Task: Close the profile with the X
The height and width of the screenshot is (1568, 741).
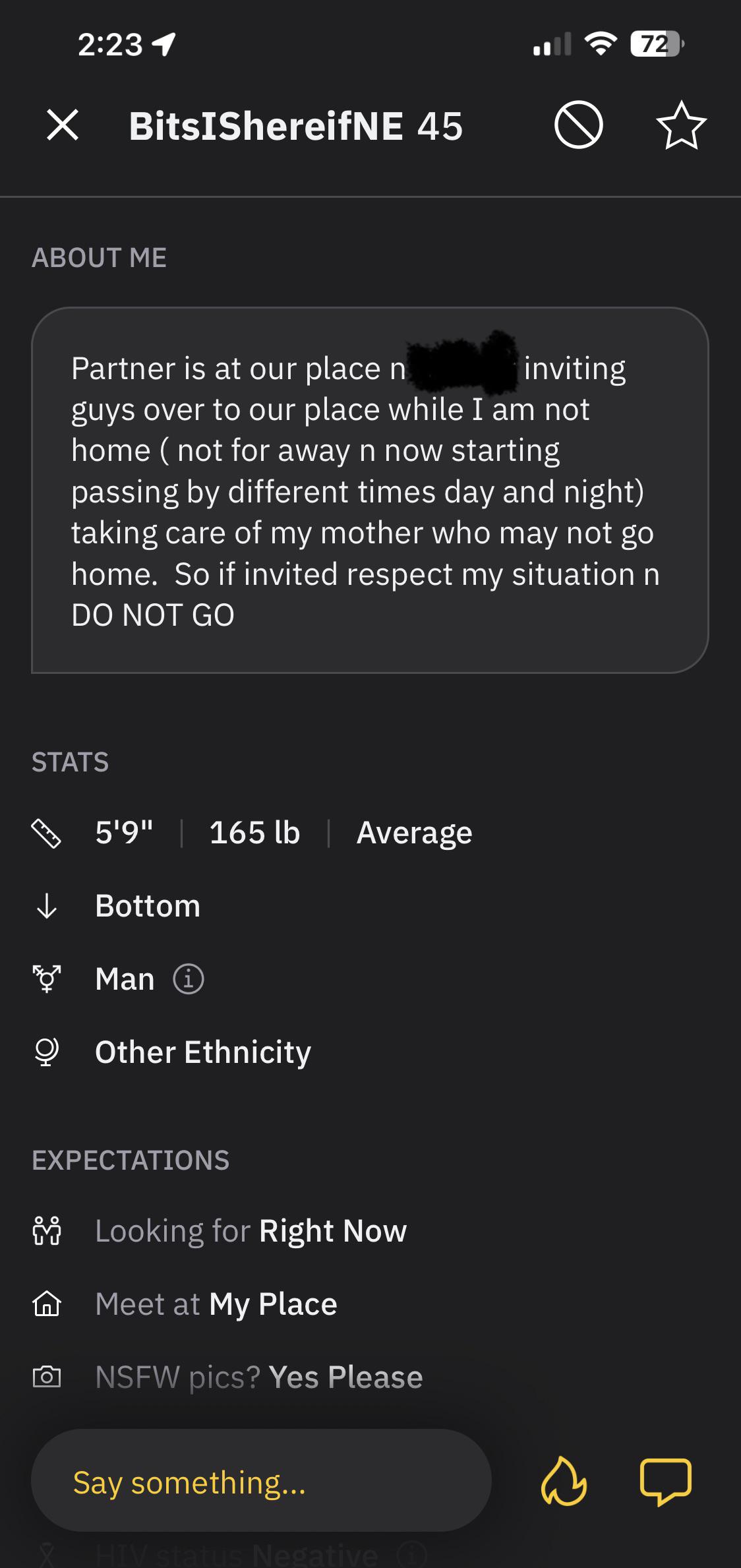Action: coord(63,125)
